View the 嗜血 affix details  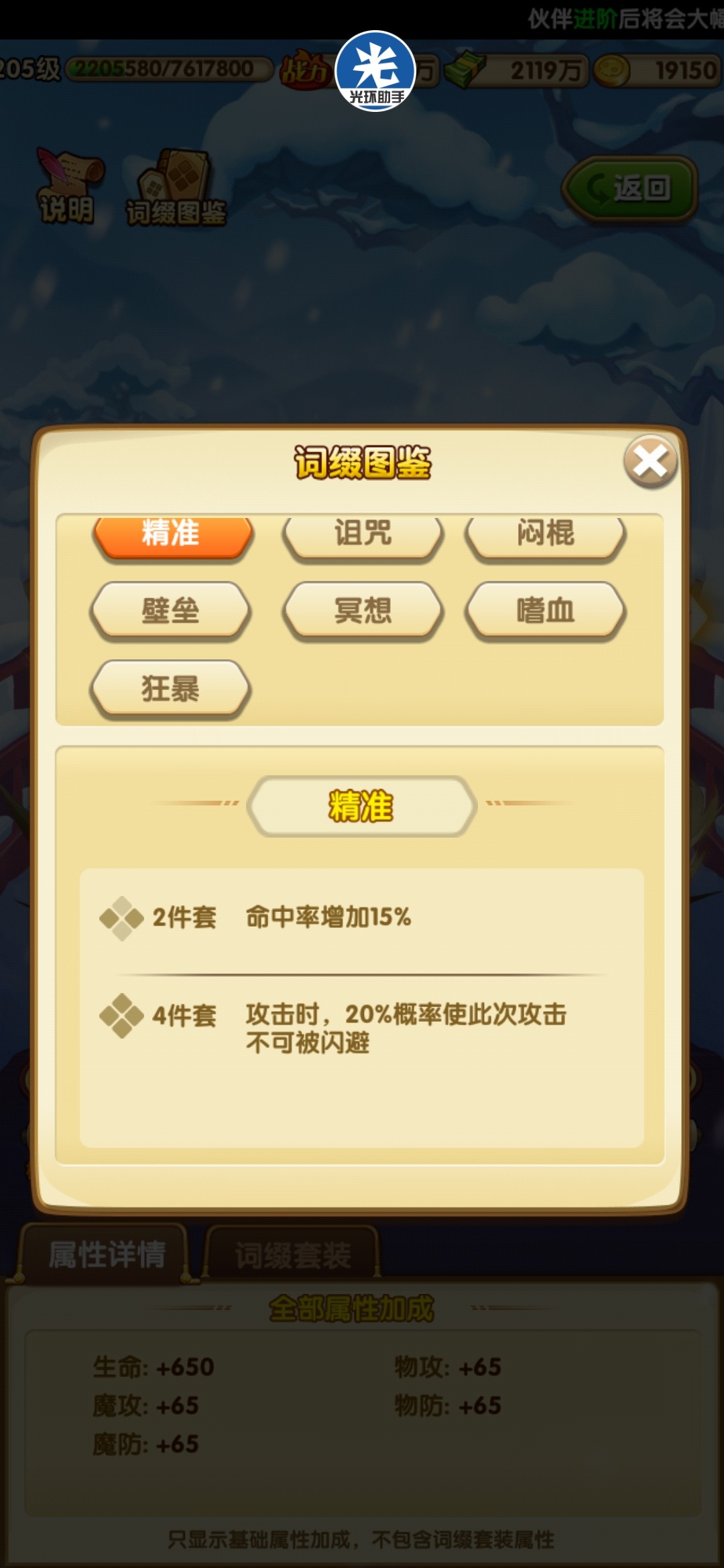(x=546, y=610)
